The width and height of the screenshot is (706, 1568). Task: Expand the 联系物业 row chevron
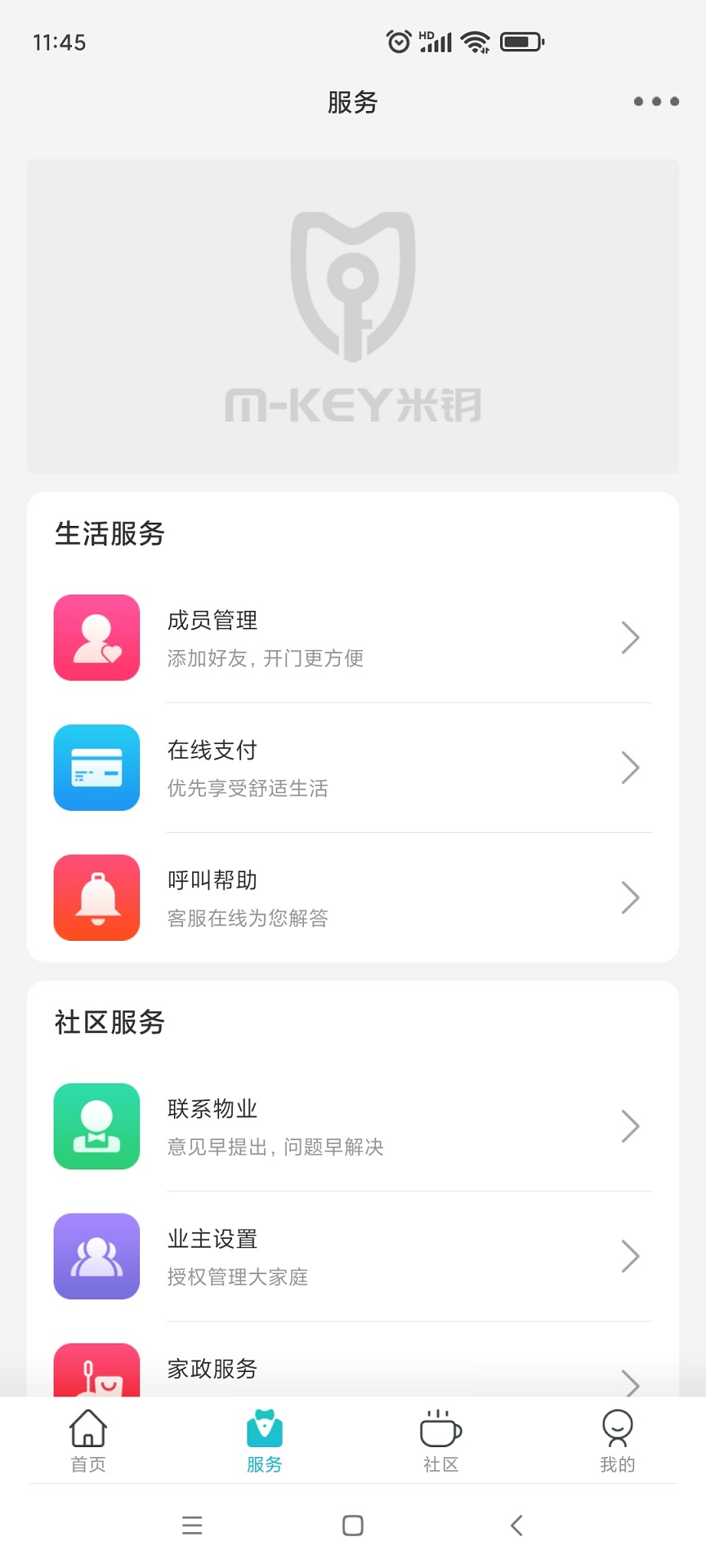630,1126
